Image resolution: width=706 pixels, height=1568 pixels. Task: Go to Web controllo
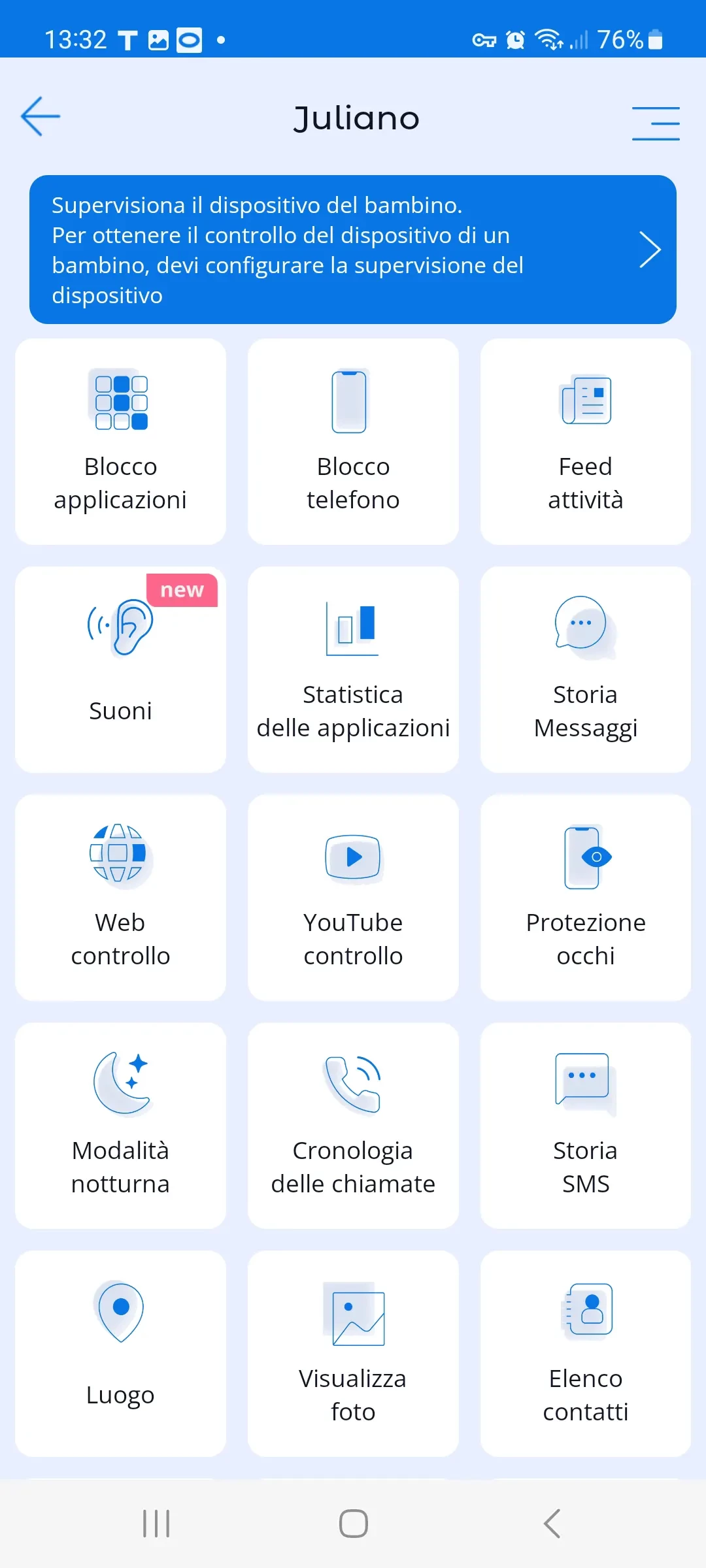coord(120,898)
